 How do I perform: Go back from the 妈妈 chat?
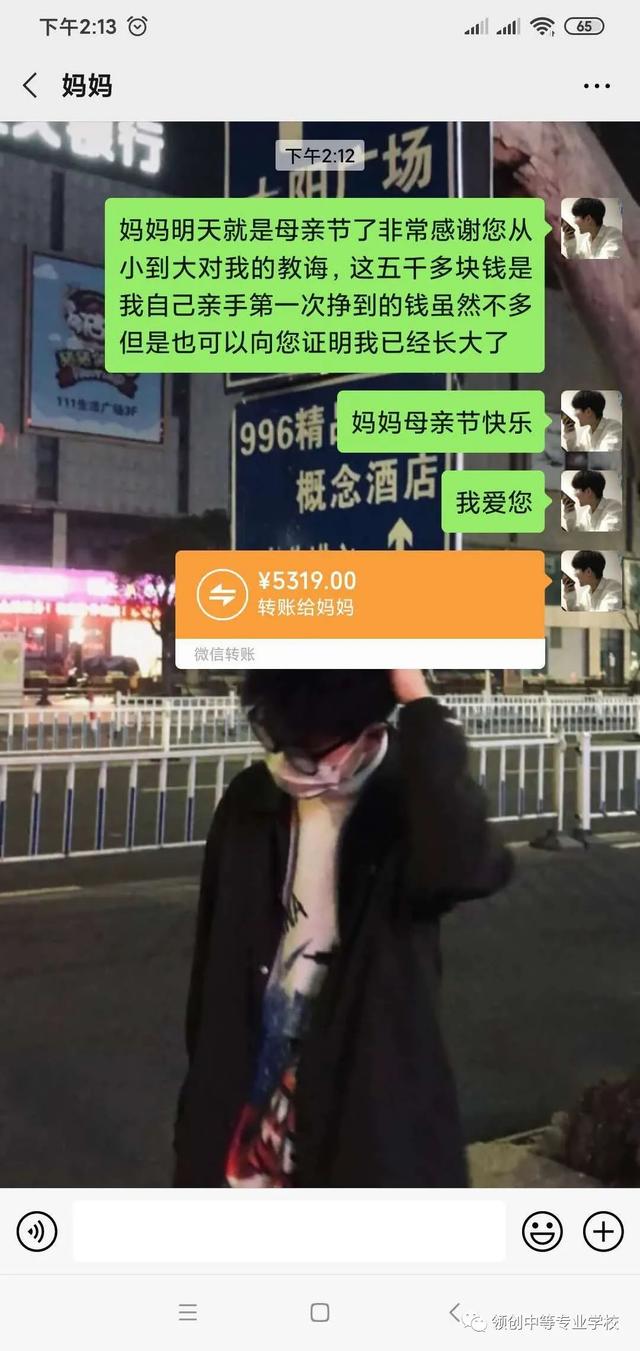pyautogui.click(x=30, y=86)
